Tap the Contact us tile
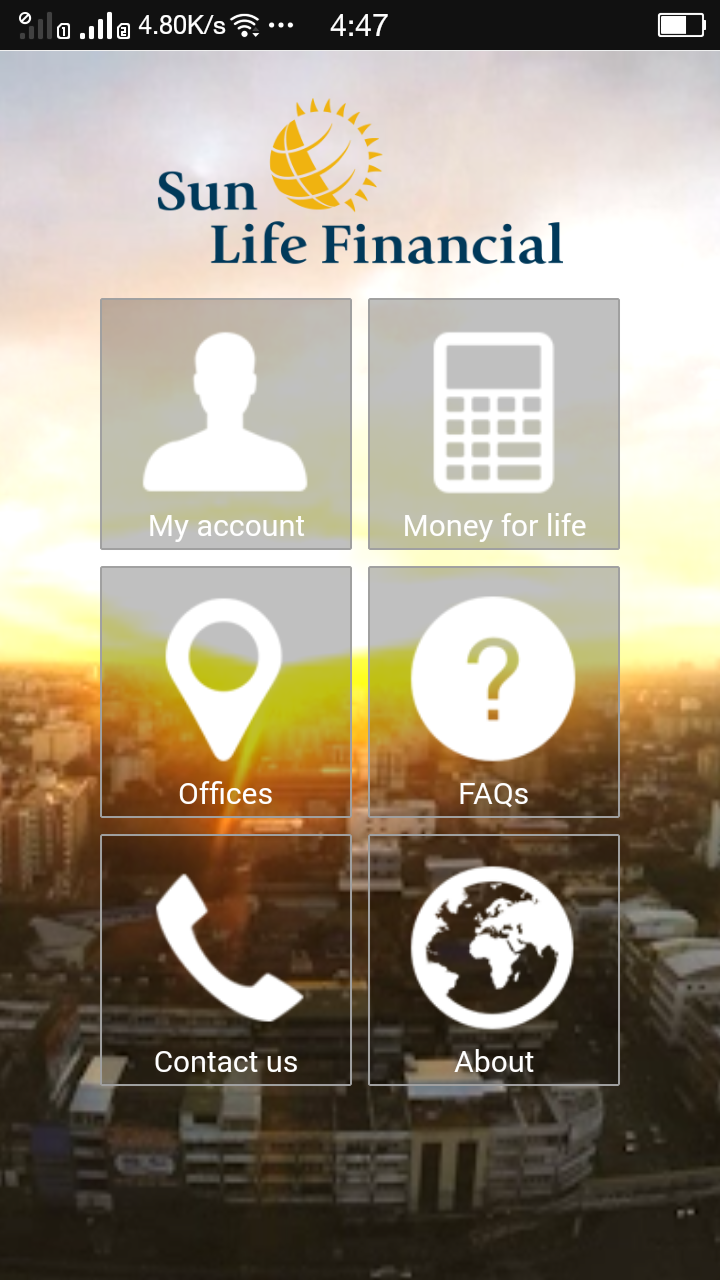This screenshot has height=1280, width=720. pyautogui.click(x=226, y=960)
